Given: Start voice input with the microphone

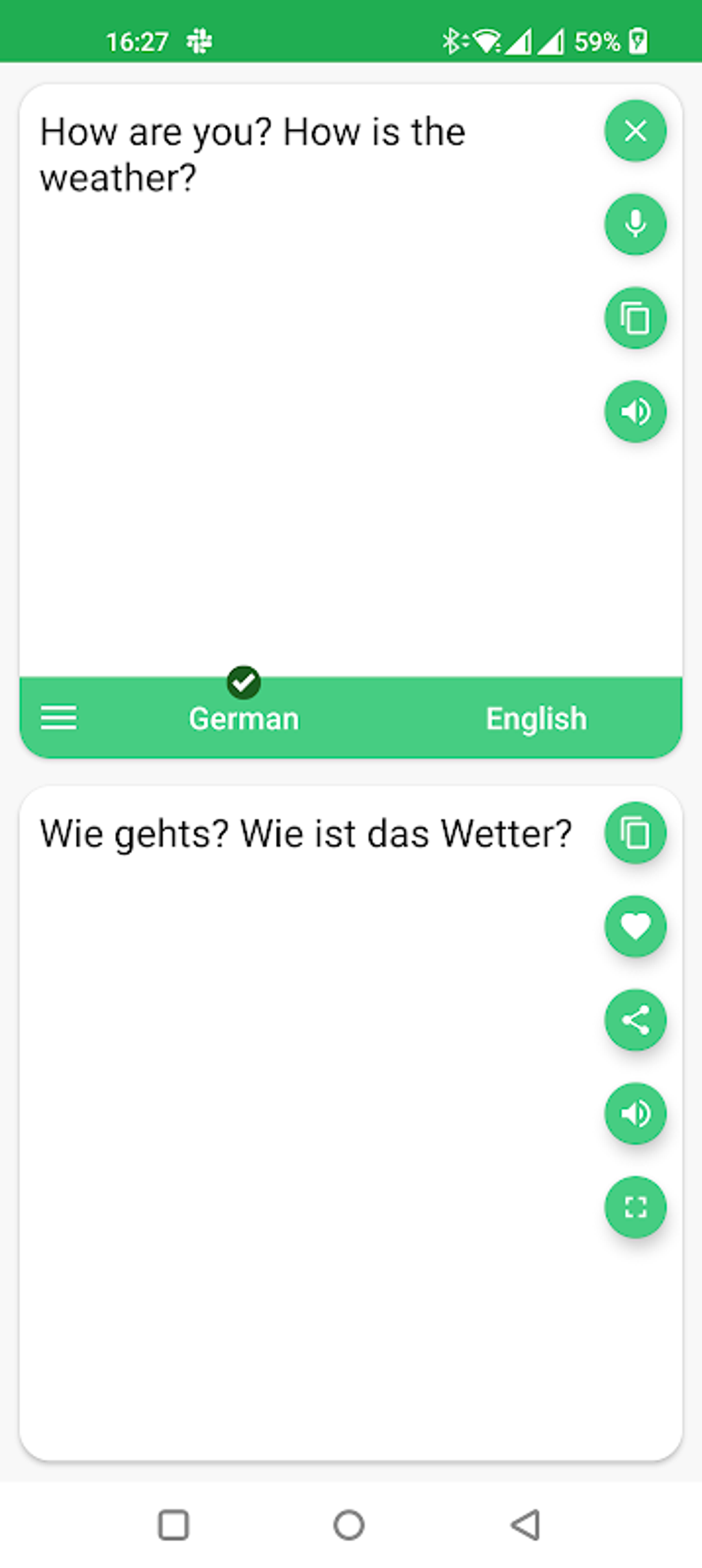Looking at the screenshot, I should pos(635,224).
